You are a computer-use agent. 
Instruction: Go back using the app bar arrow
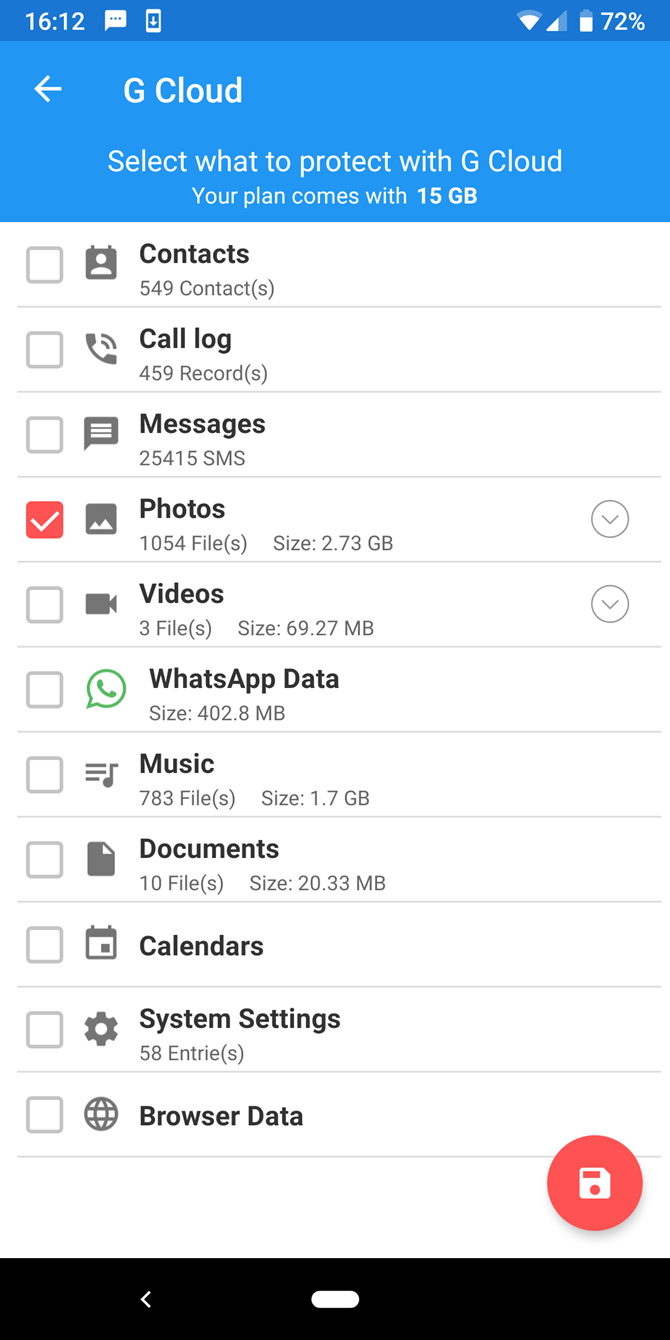tap(48, 89)
